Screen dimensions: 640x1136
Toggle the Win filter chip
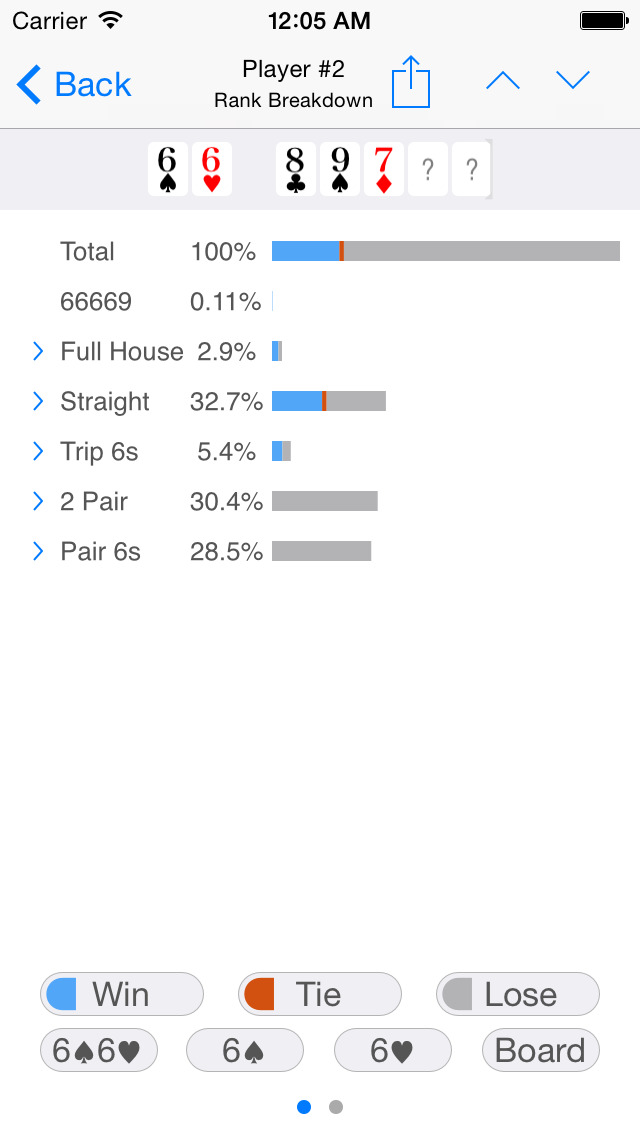click(x=122, y=994)
